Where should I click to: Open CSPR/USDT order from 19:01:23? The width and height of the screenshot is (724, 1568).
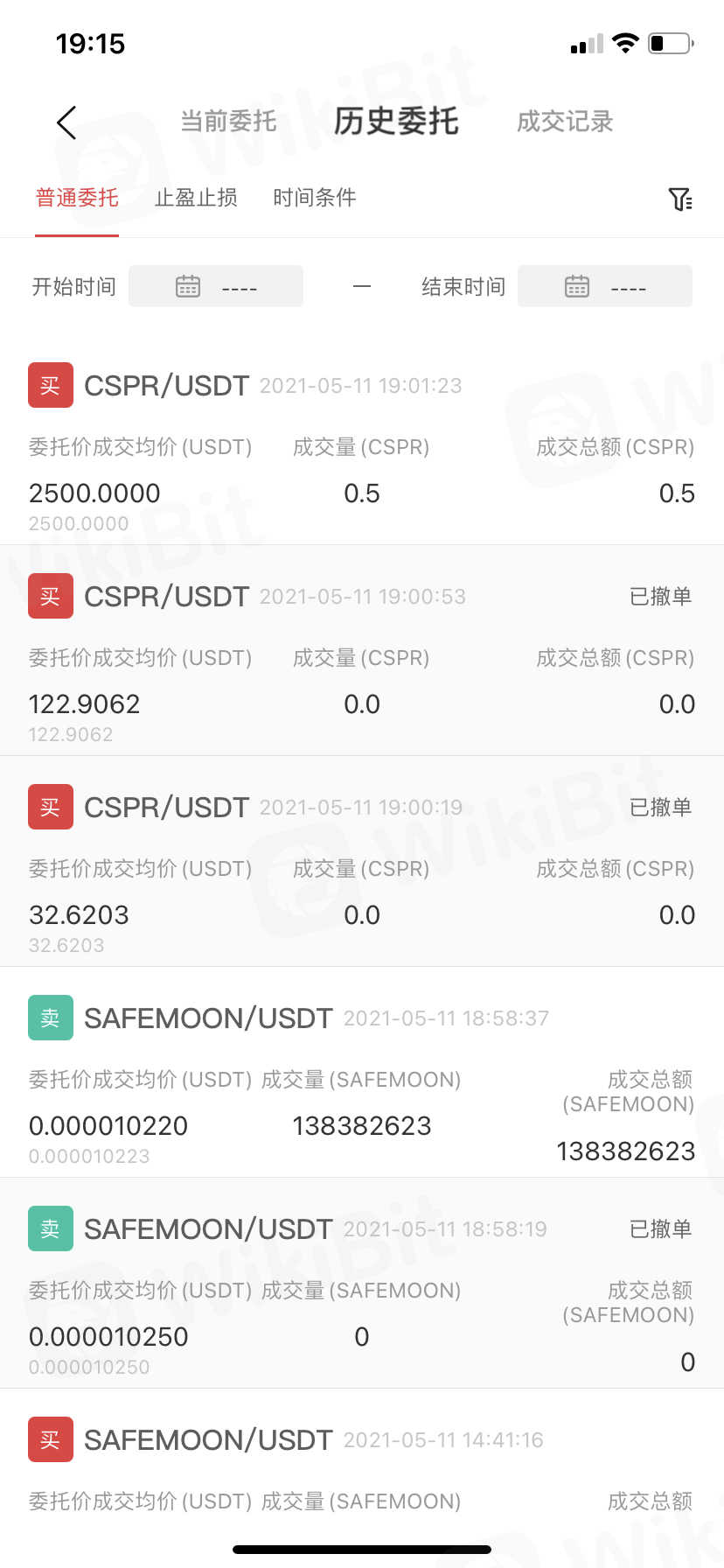coord(362,446)
